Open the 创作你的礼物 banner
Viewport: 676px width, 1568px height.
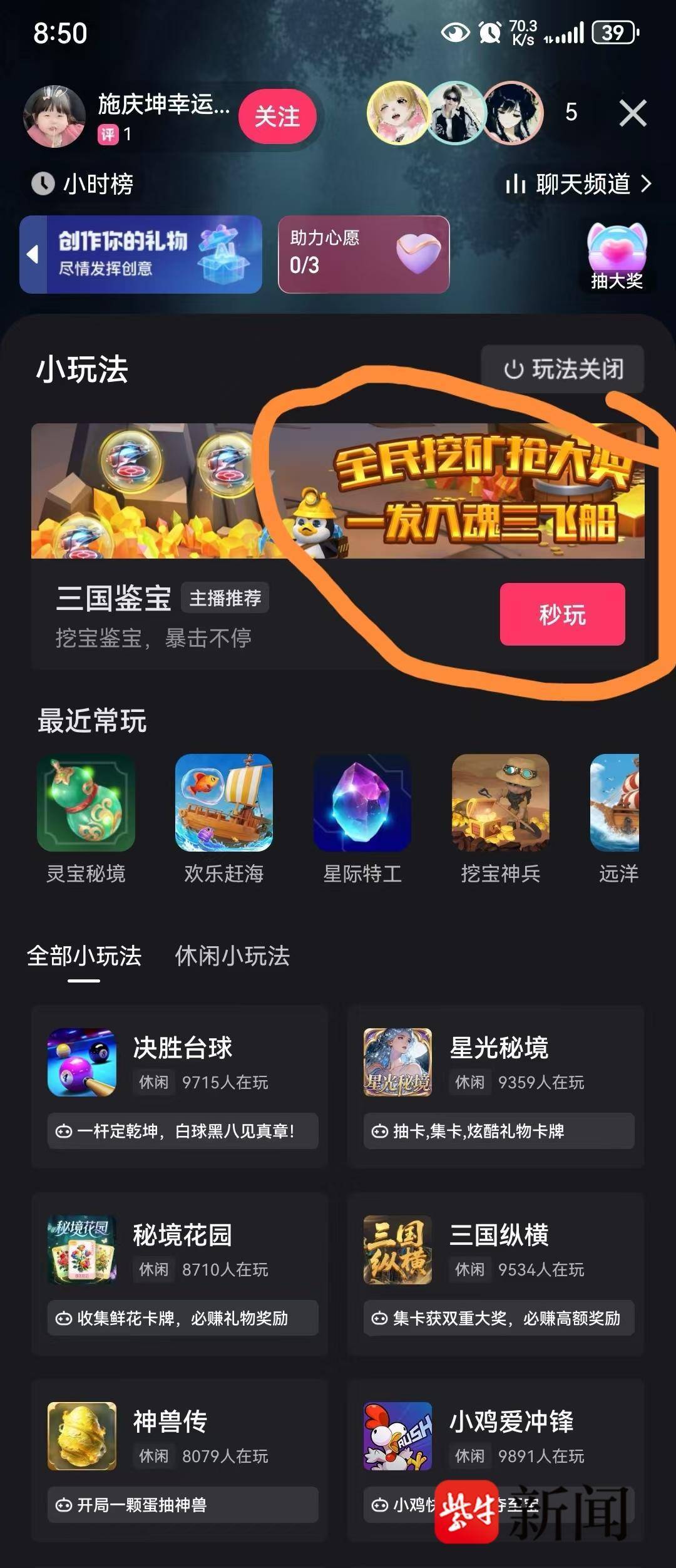(141, 254)
